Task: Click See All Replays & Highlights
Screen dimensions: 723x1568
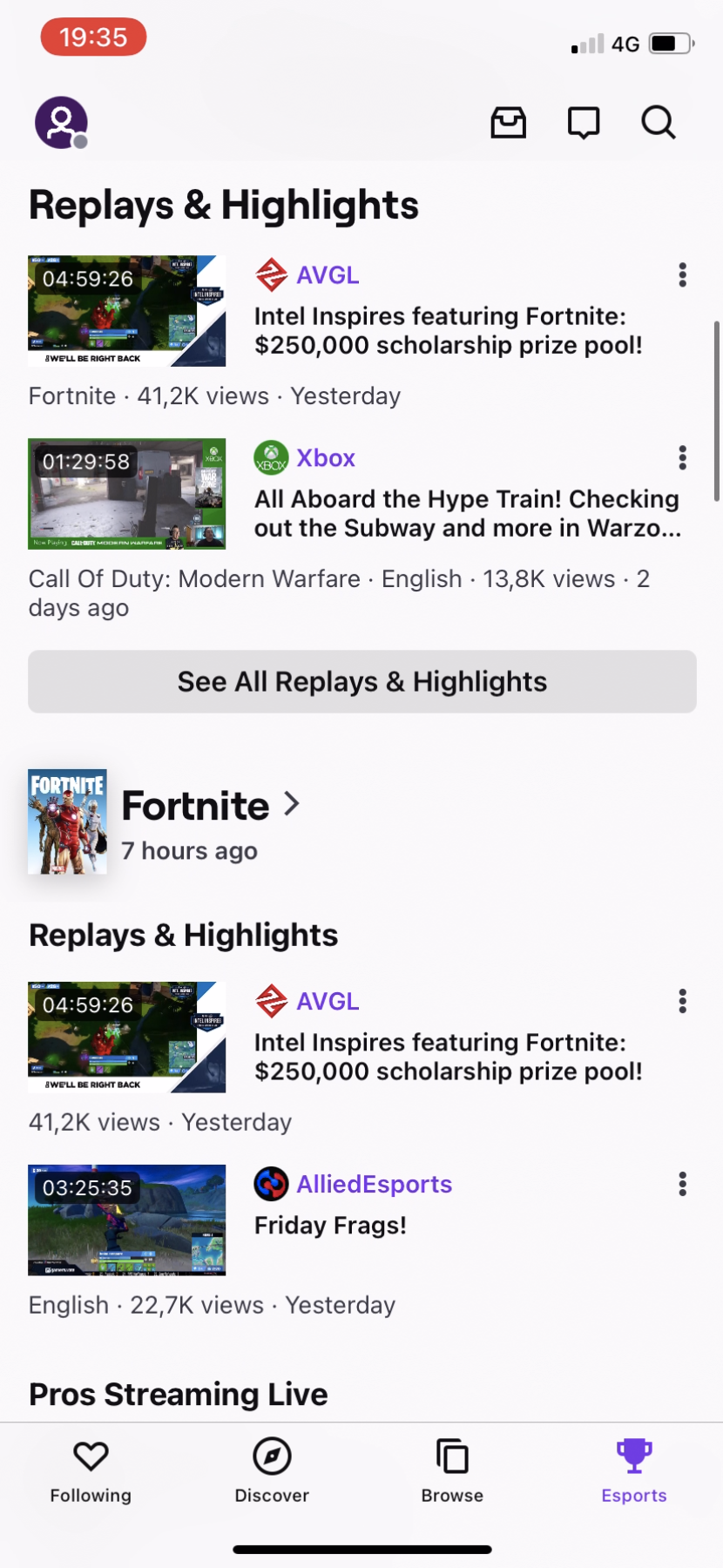Action: pos(361,681)
